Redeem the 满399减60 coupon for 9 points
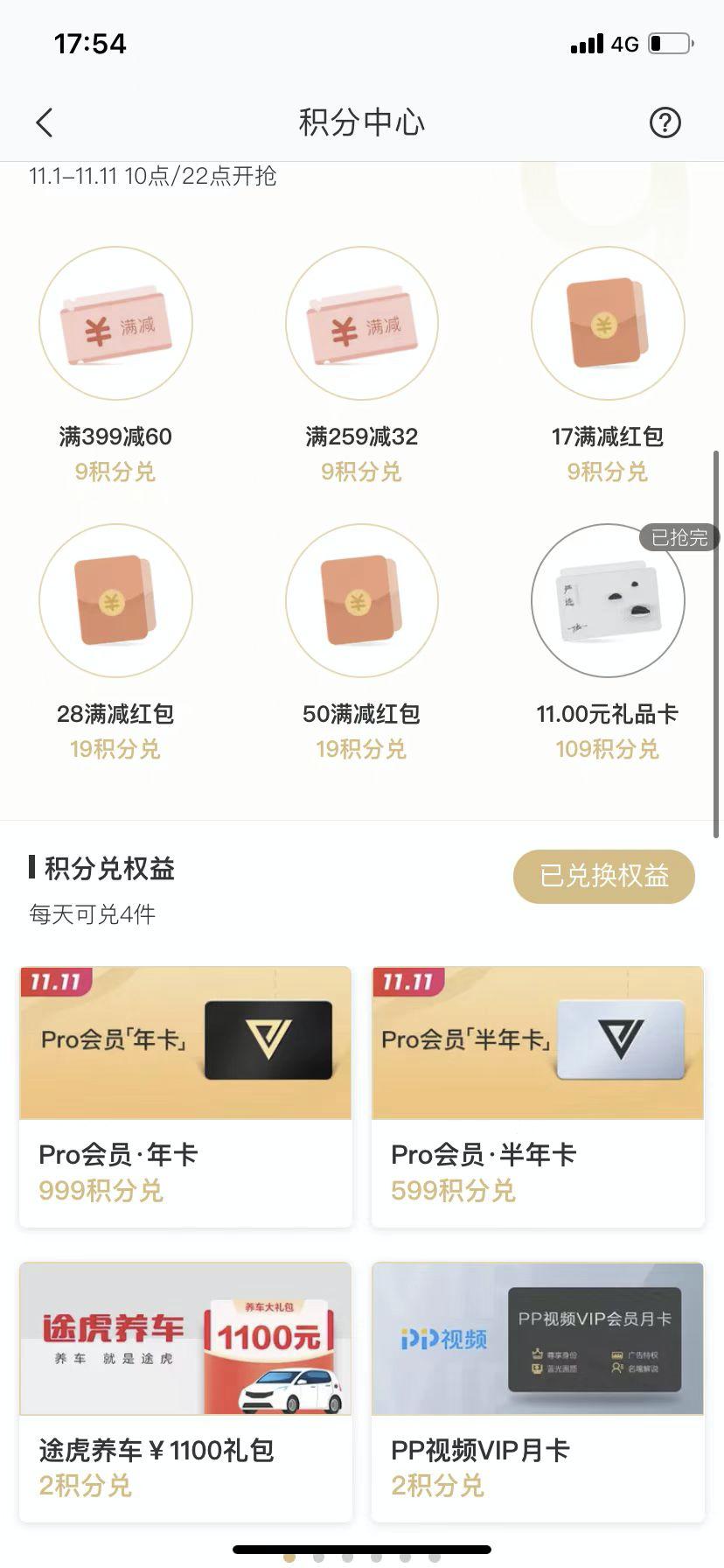The height and width of the screenshot is (1568, 724). point(116,472)
